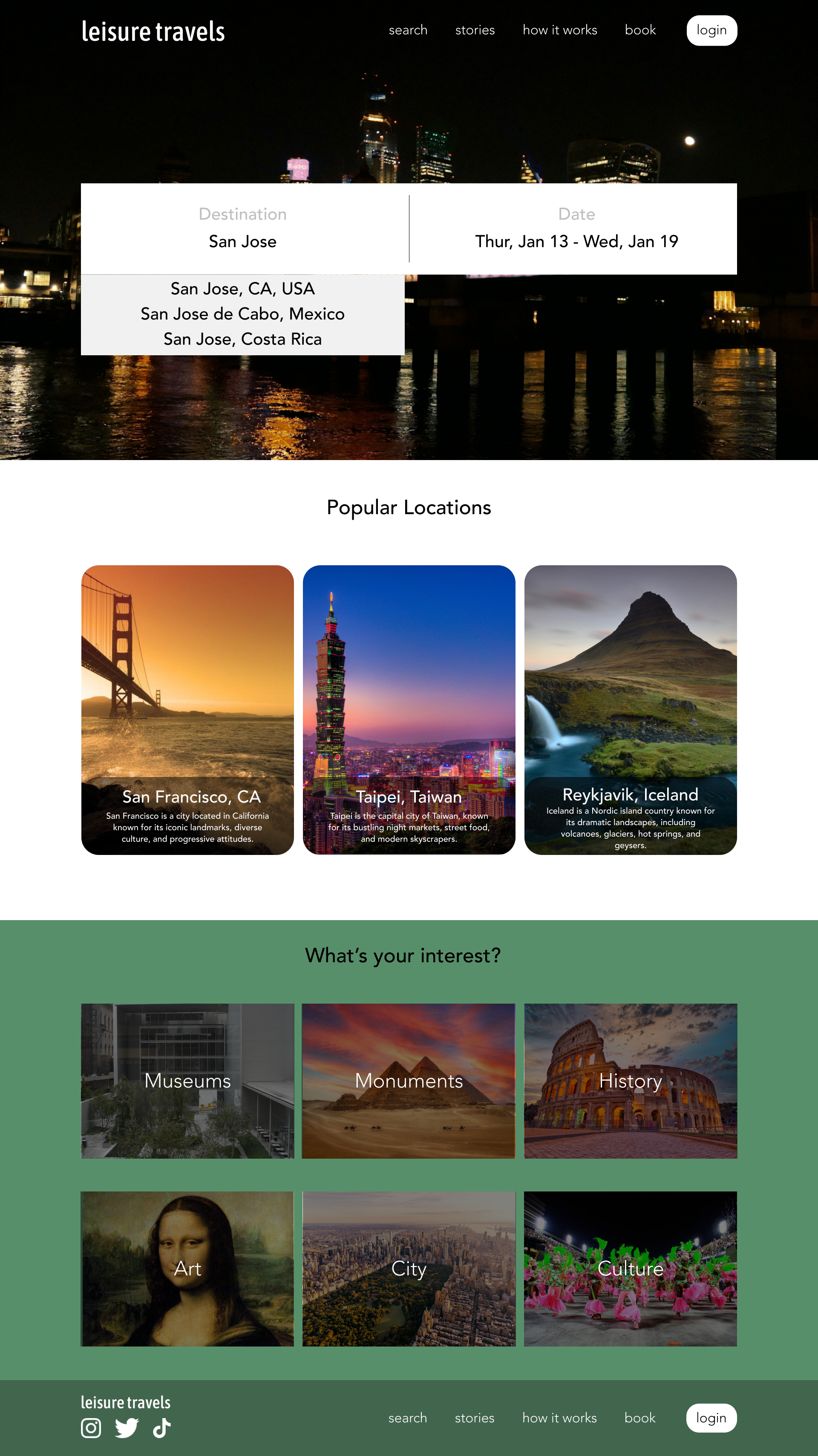Image resolution: width=818 pixels, height=1456 pixels.
Task: Open how it works in the top navigation
Action: coord(560,30)
